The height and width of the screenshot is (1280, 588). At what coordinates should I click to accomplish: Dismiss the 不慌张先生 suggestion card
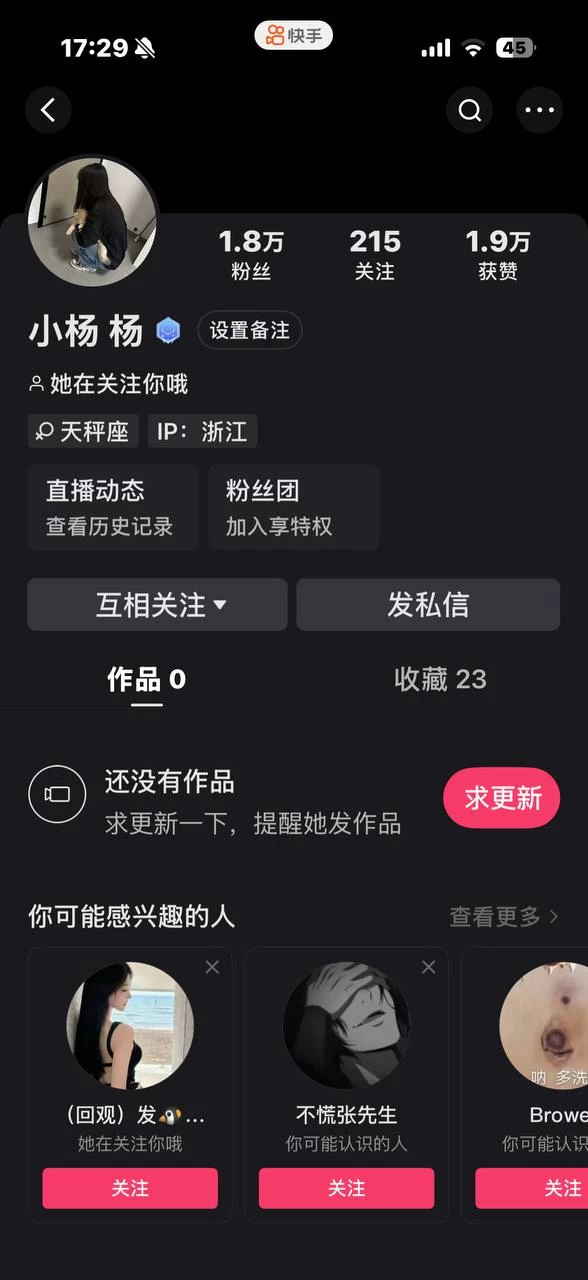(x=429, y=967)
